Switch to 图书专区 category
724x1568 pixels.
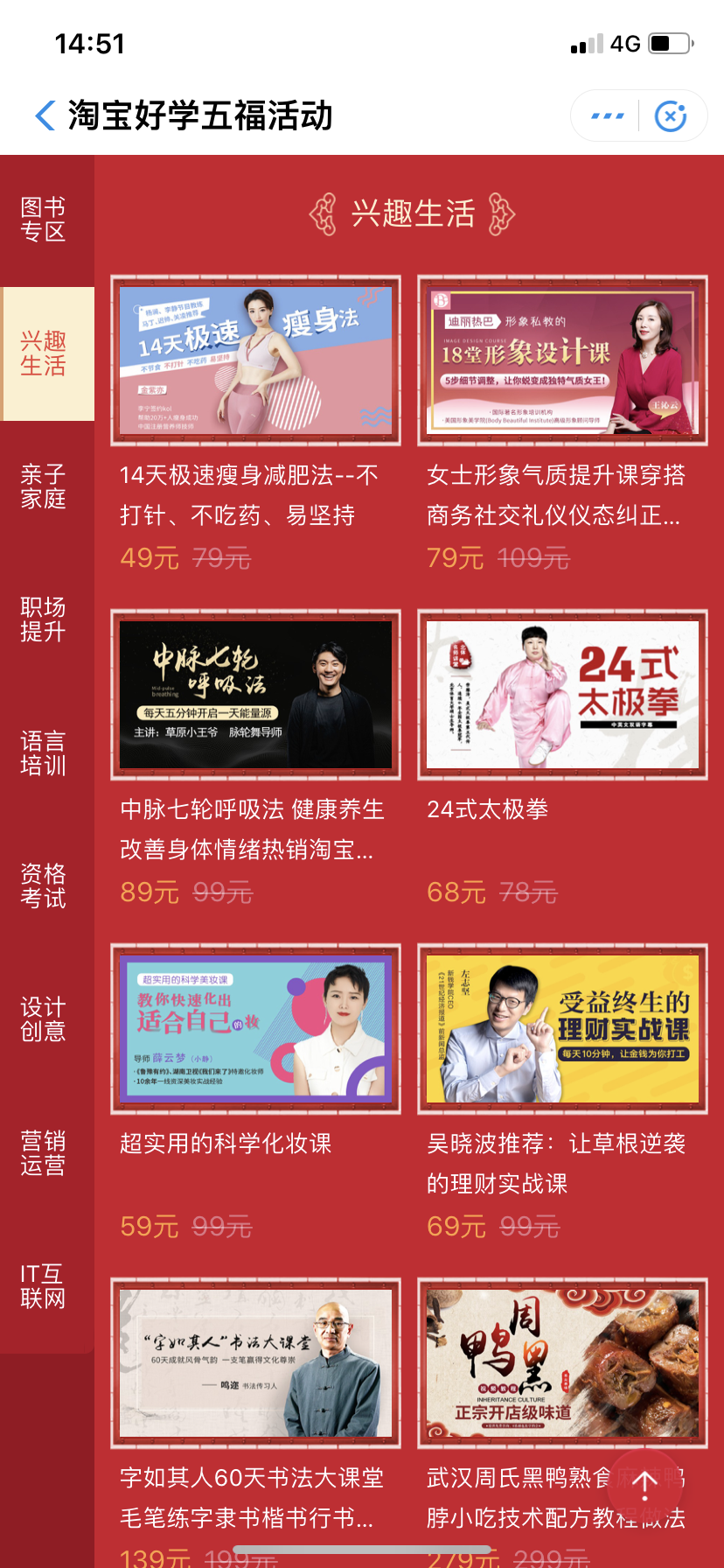44,220
